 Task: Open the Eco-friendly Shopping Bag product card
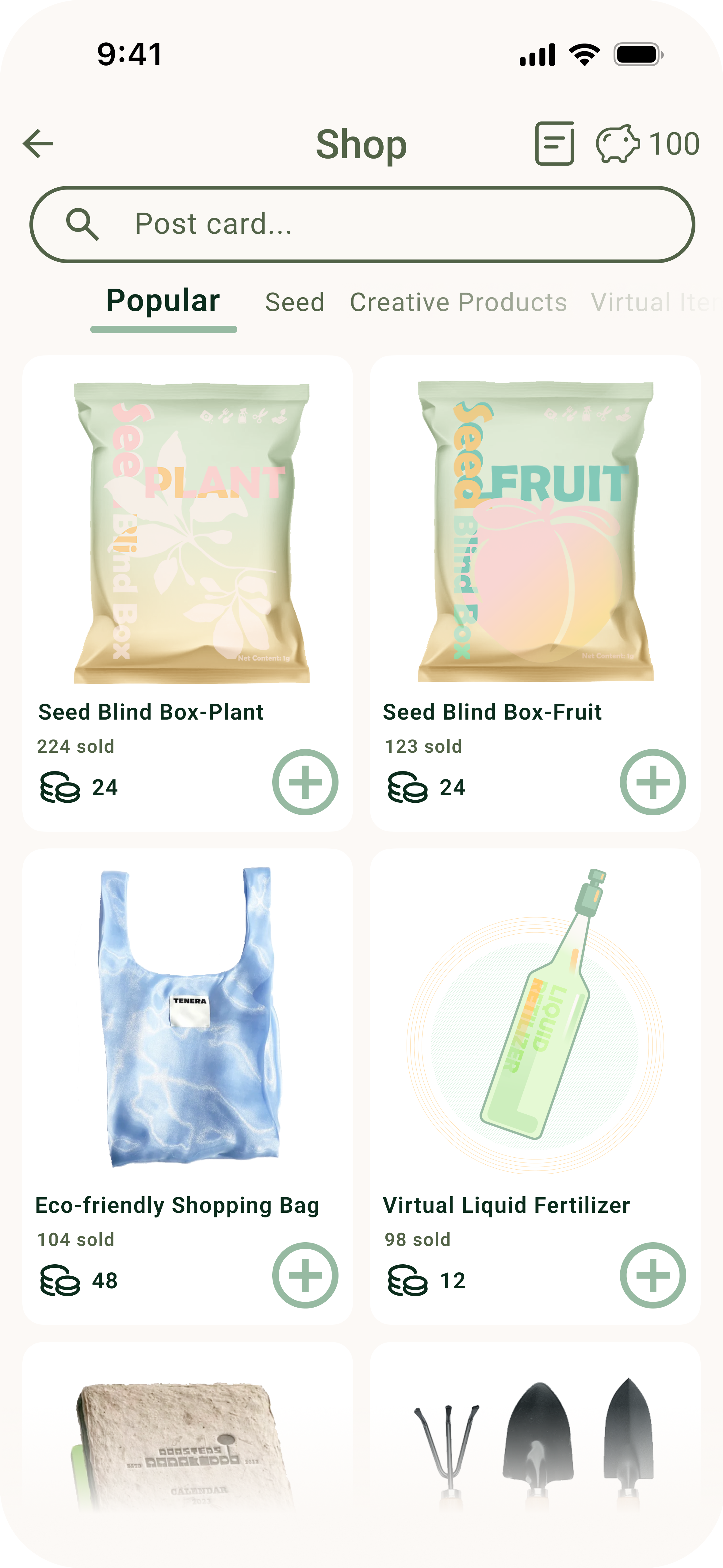187,1086
